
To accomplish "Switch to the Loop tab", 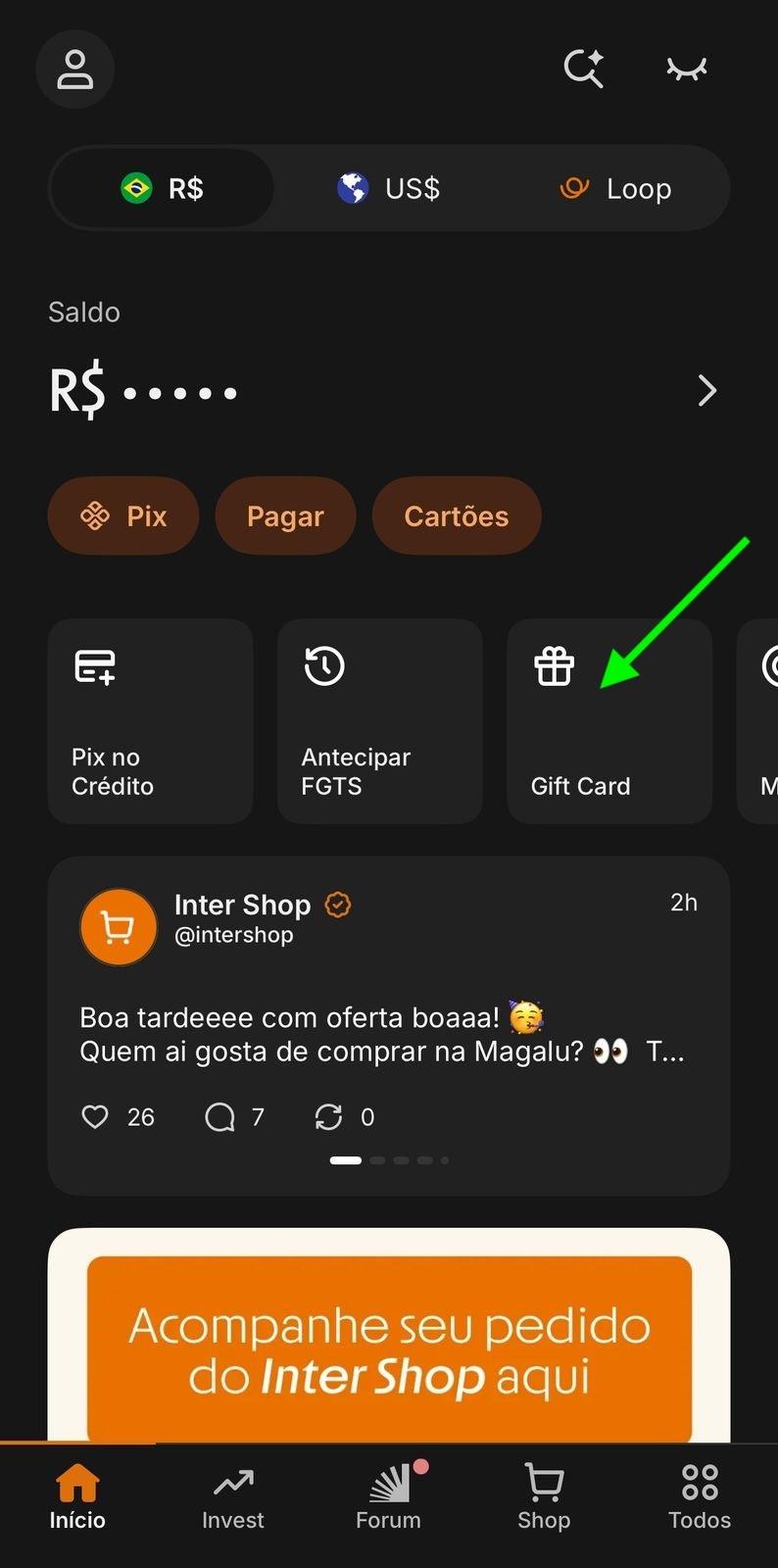I will pyautogui.click(x=615, y=188).
